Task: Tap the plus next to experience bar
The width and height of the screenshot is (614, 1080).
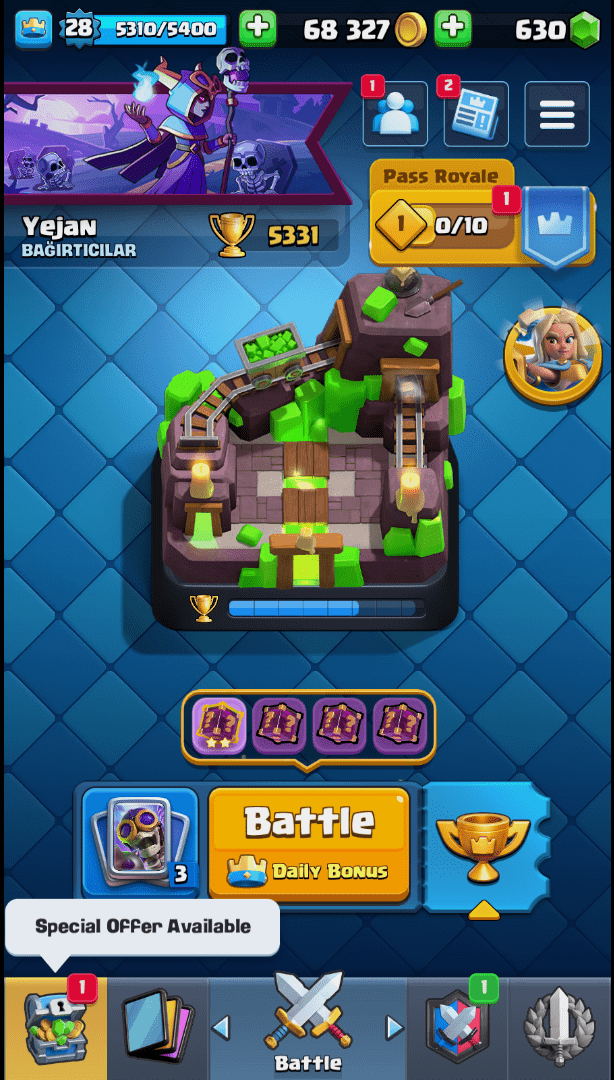Action: tap(257, 28)
